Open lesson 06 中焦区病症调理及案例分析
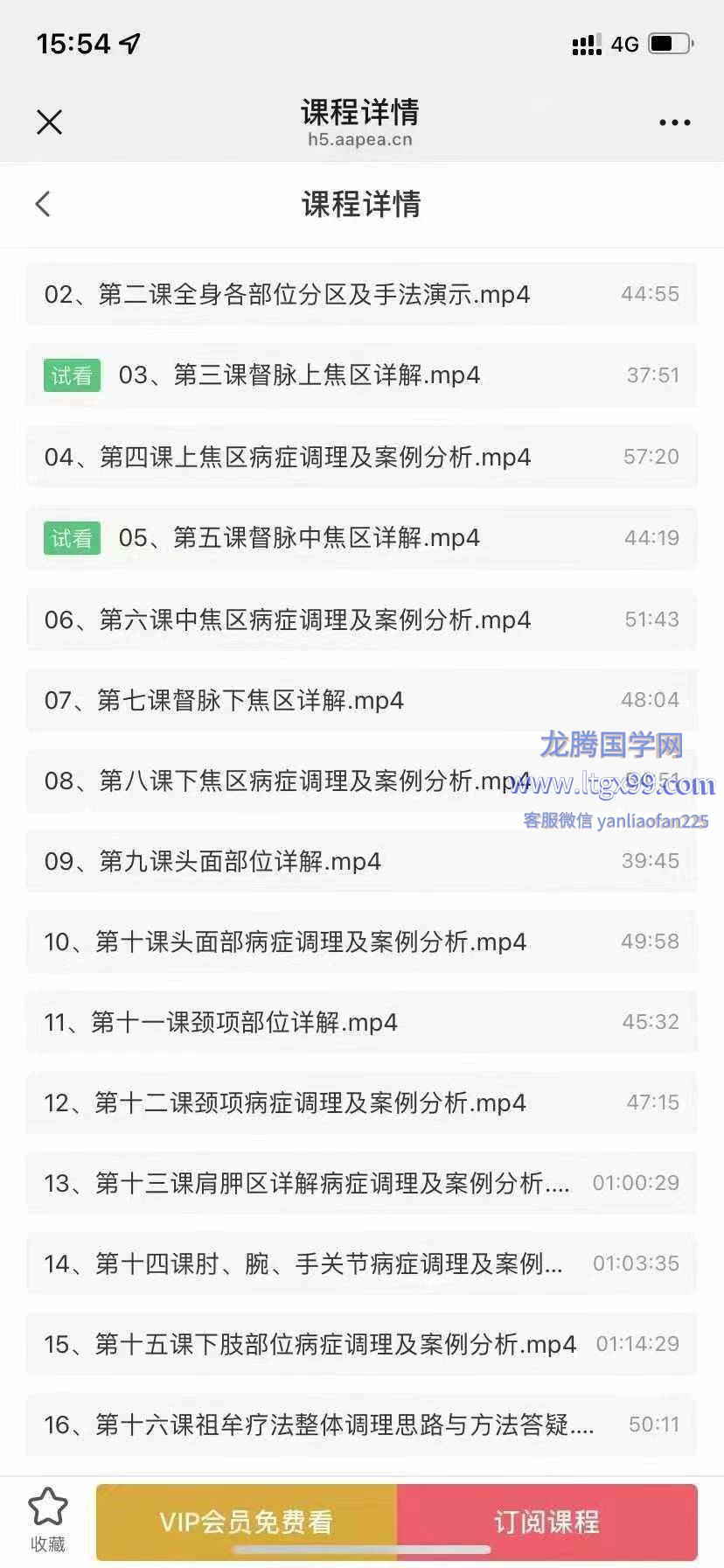Screen dimensions: 724x1568 coord(362,619)
